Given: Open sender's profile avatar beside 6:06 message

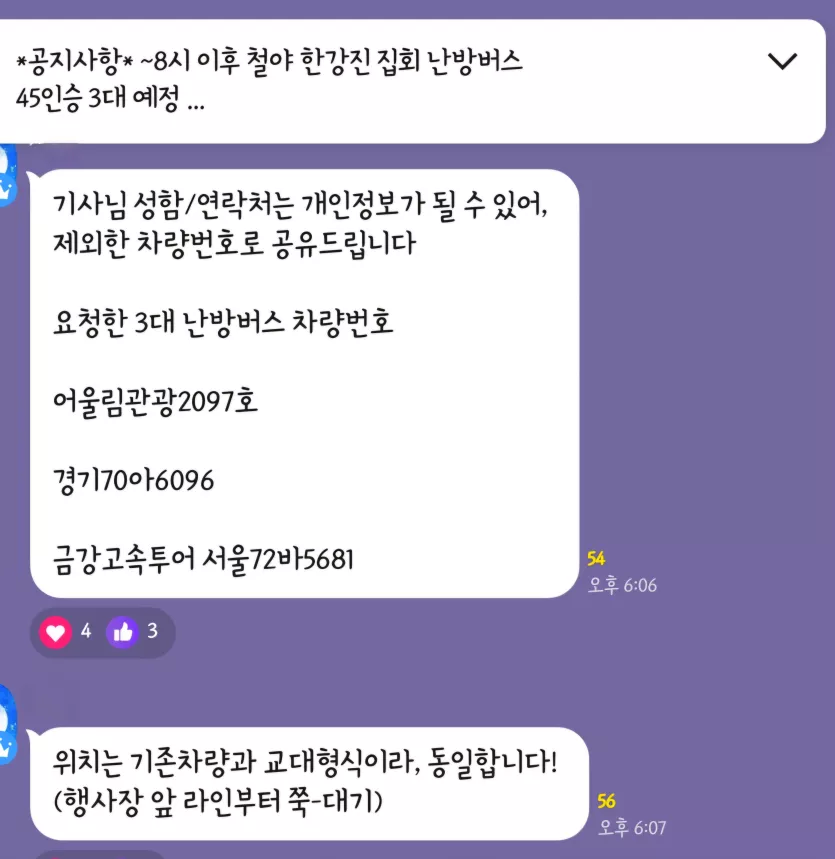Looking at the screenshot, I should (8, 176).
